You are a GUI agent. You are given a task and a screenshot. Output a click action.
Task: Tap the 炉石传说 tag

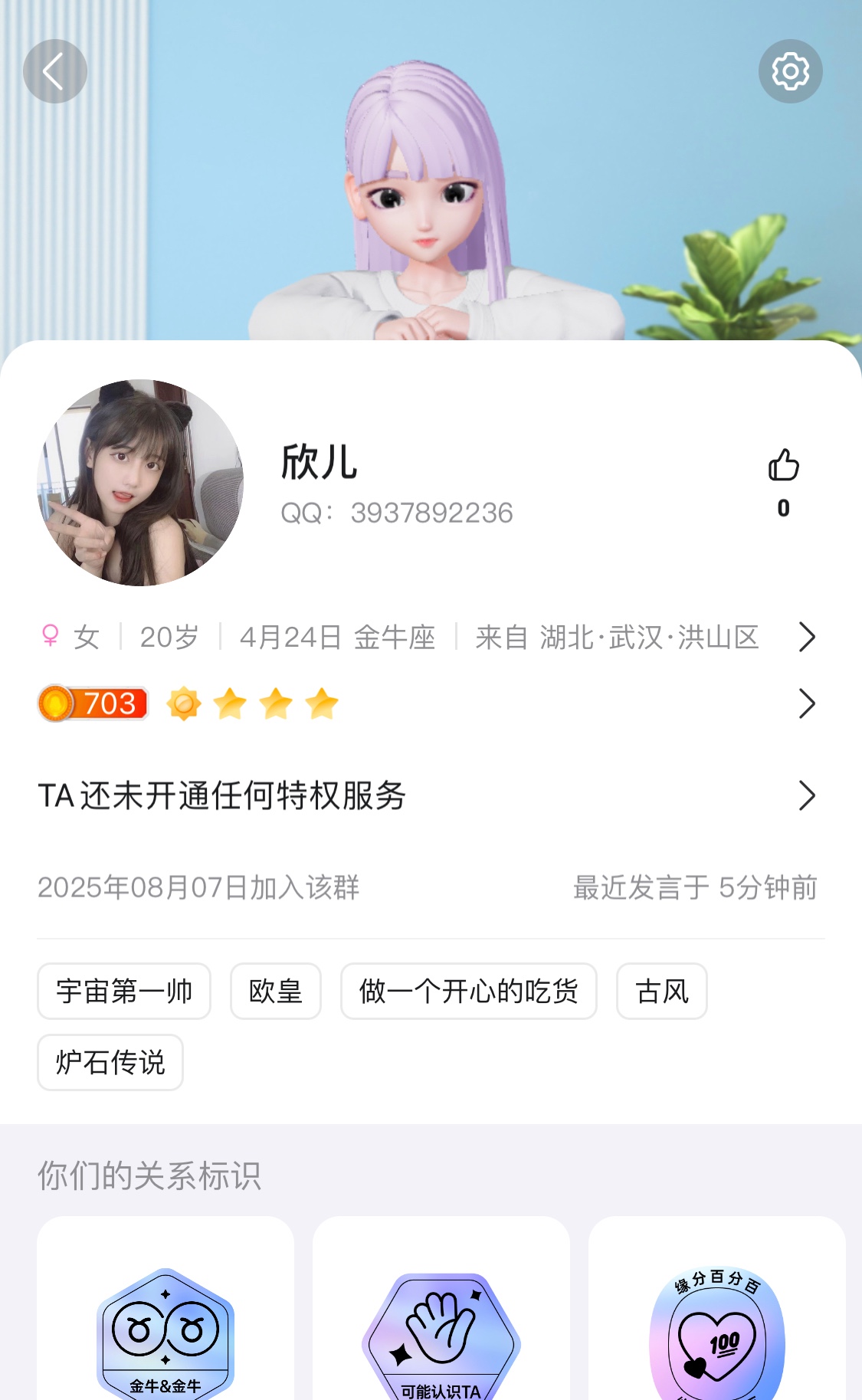click(110, 1062)
